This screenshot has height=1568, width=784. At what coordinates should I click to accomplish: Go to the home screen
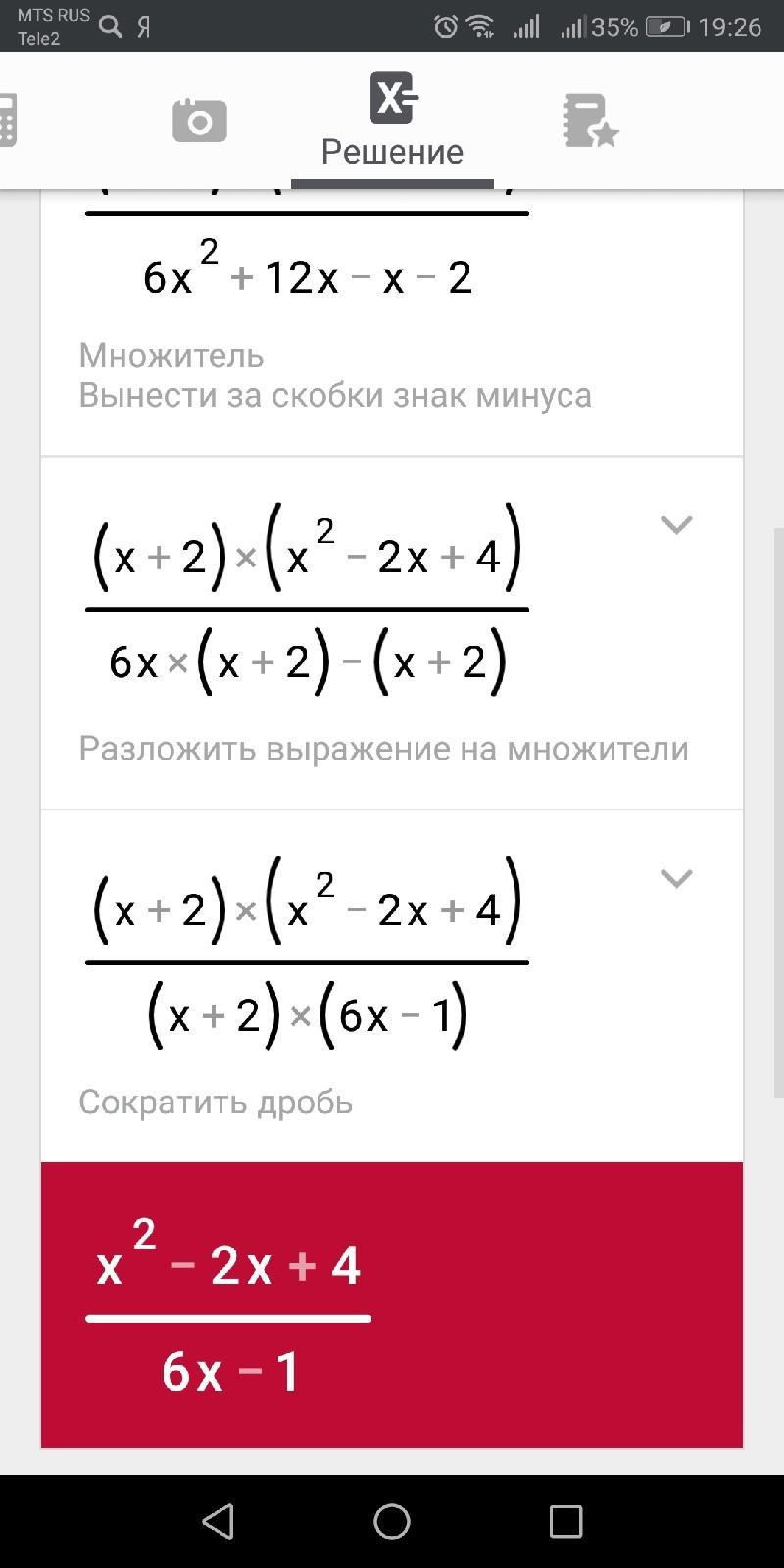tap(392, 1521)
